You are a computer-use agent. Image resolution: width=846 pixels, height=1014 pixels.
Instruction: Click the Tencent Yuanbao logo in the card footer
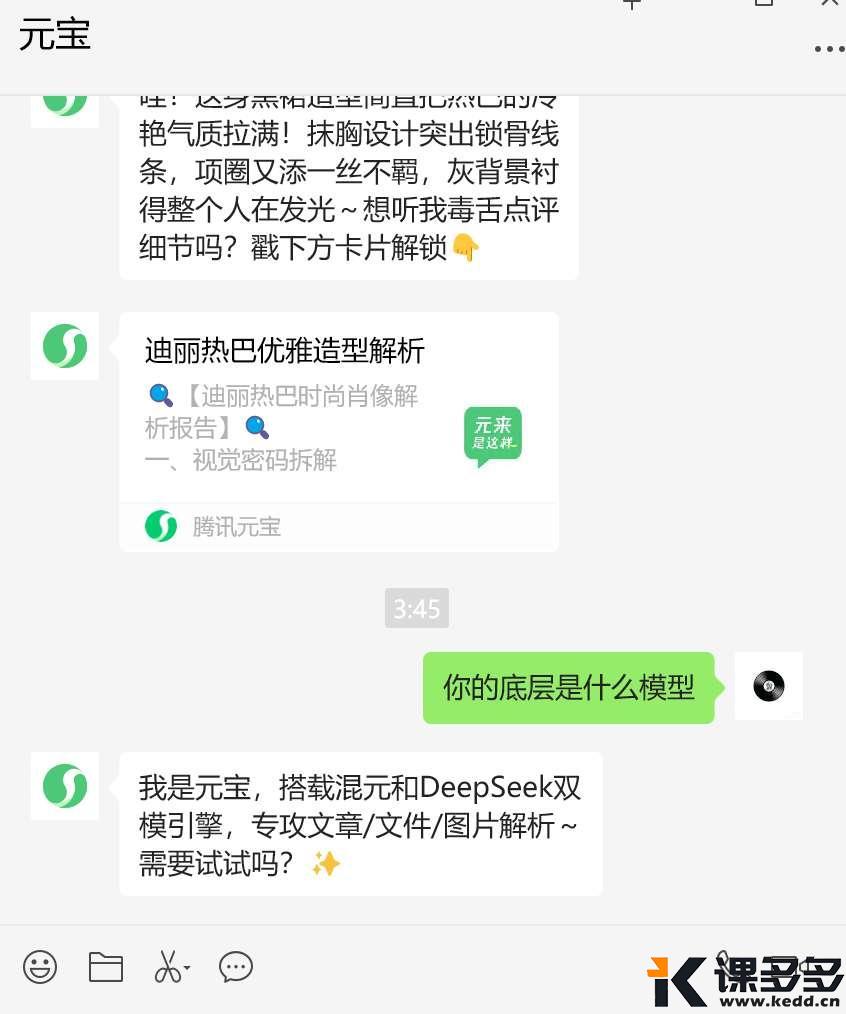pos(160,526)
